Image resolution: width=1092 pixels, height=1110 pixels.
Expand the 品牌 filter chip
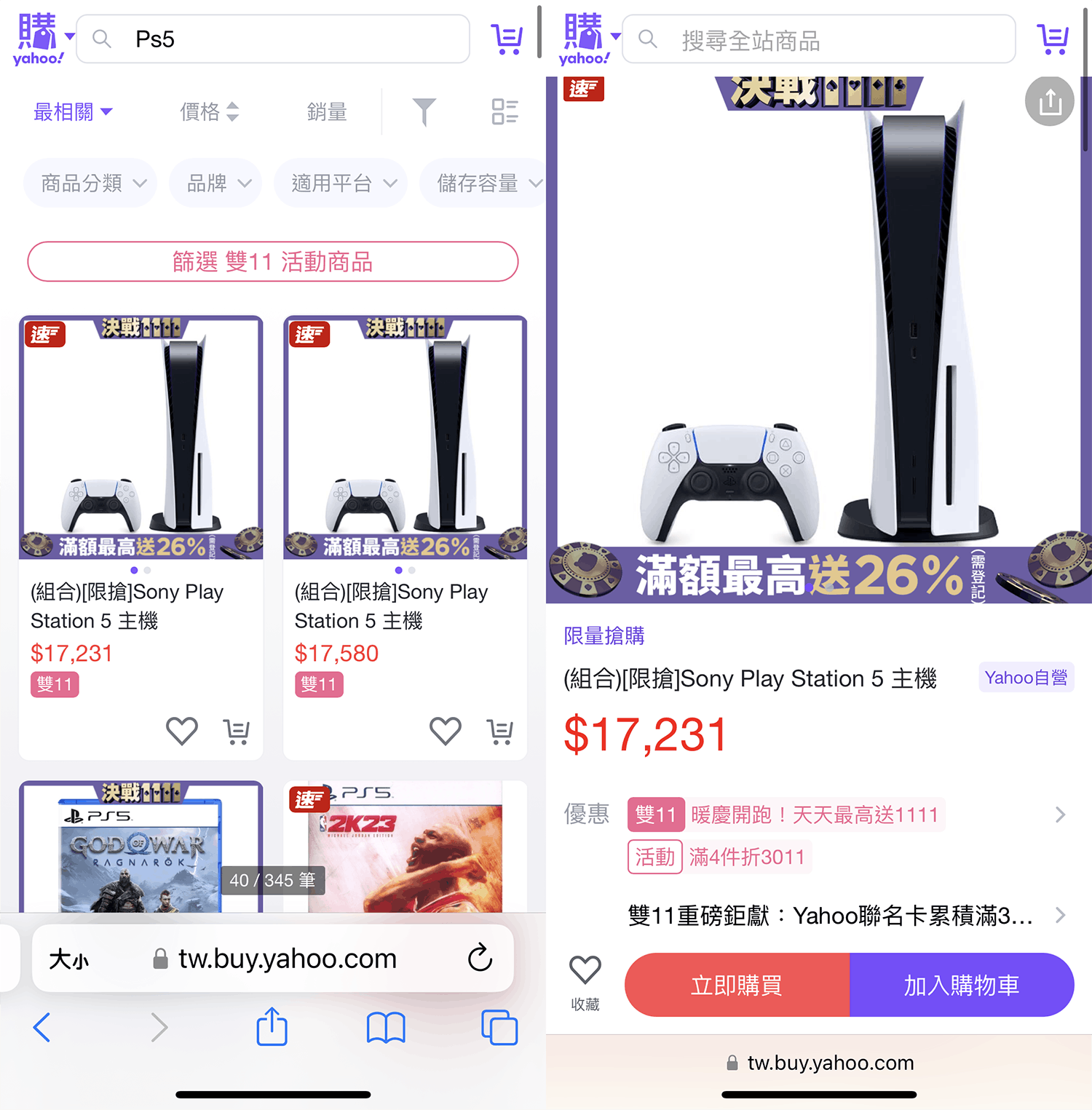click(217, 183)
